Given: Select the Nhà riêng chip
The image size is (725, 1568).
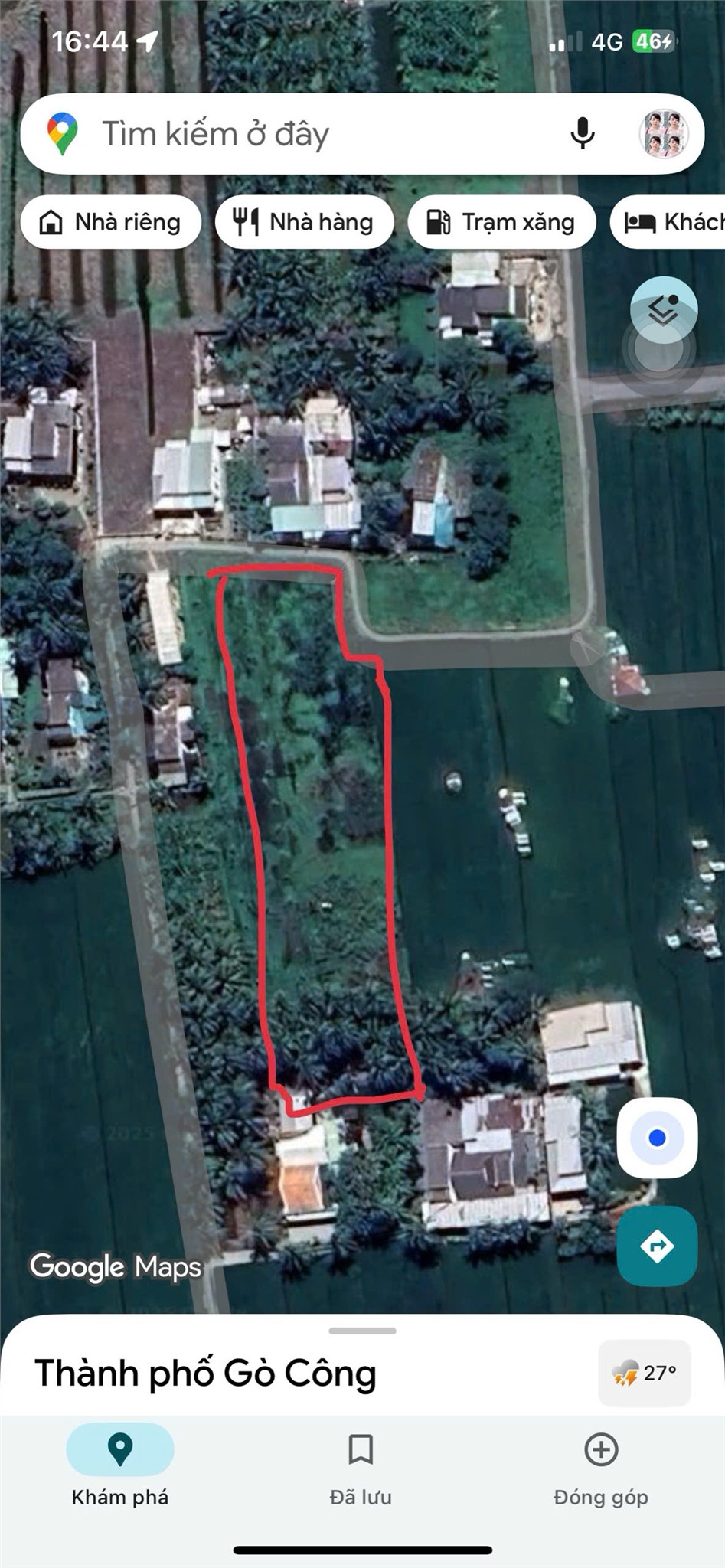Looking at the screenshot, I should tap(111, 222).
